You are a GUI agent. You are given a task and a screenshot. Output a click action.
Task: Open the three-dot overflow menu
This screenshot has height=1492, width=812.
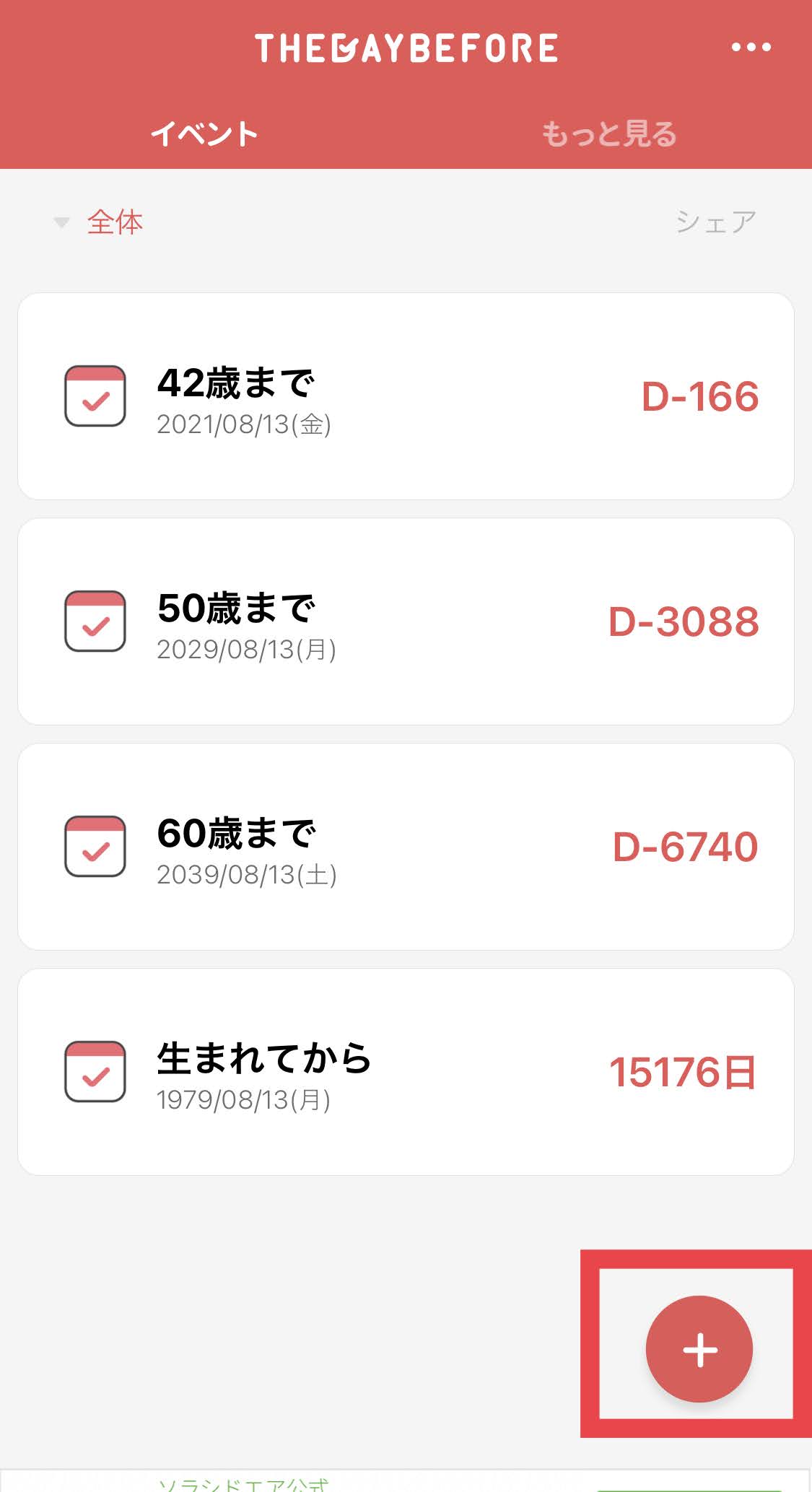click(x=751, y=48)
